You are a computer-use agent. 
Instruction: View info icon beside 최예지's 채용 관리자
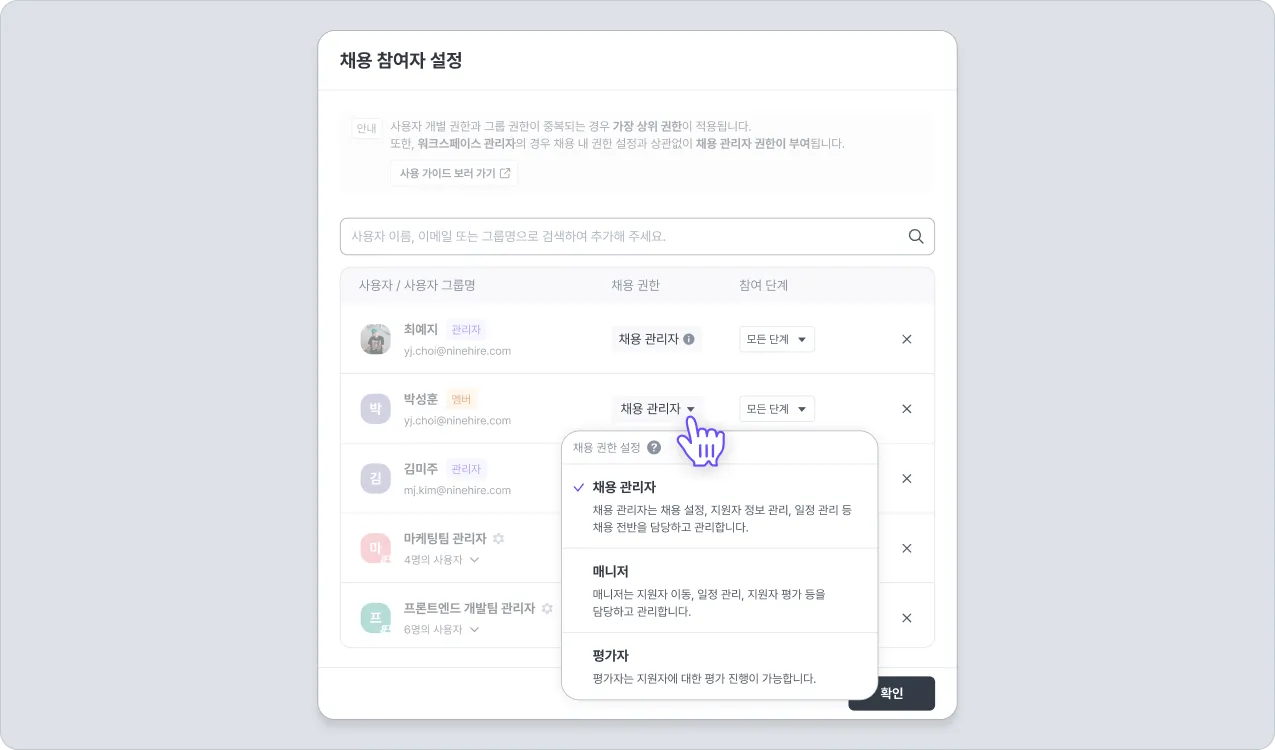pos(688,339)
